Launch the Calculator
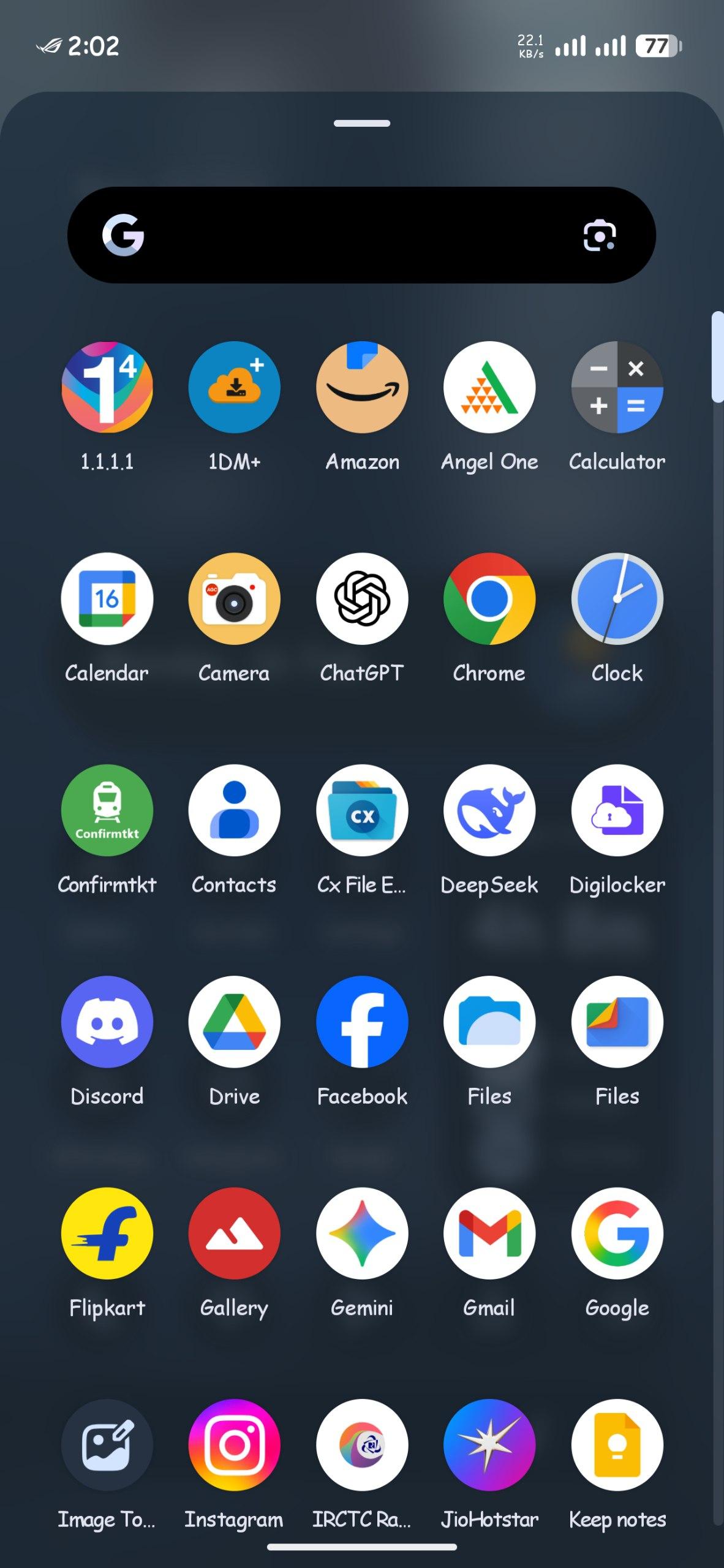The height and width of the screenshot is (1568, 724). (x=617, y=387)
